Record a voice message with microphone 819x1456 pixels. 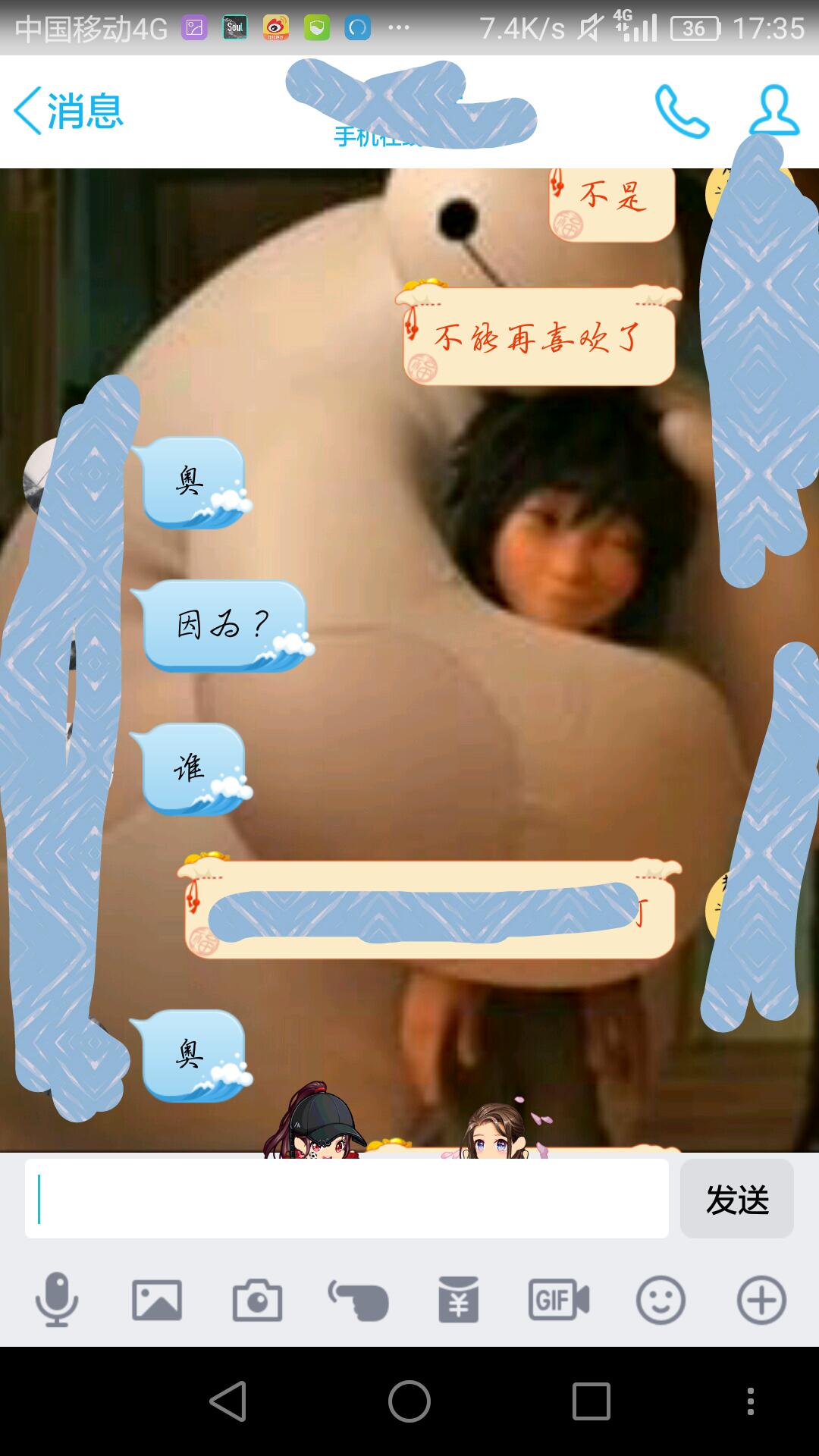(x=57, y=1300)
